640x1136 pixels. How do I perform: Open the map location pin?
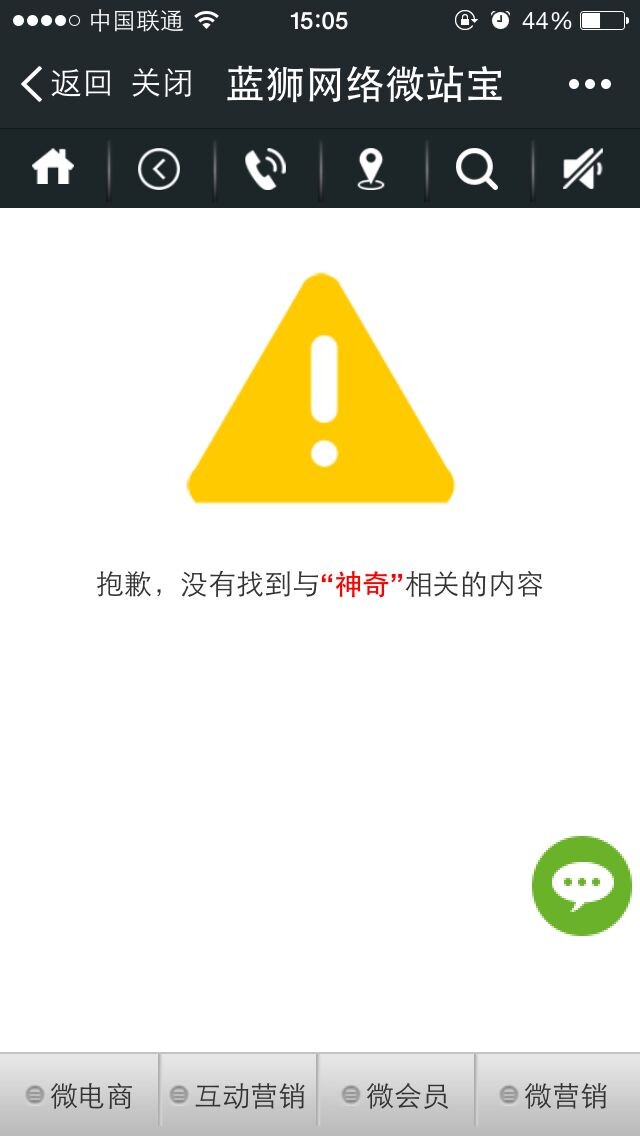(x=371, y=168)
